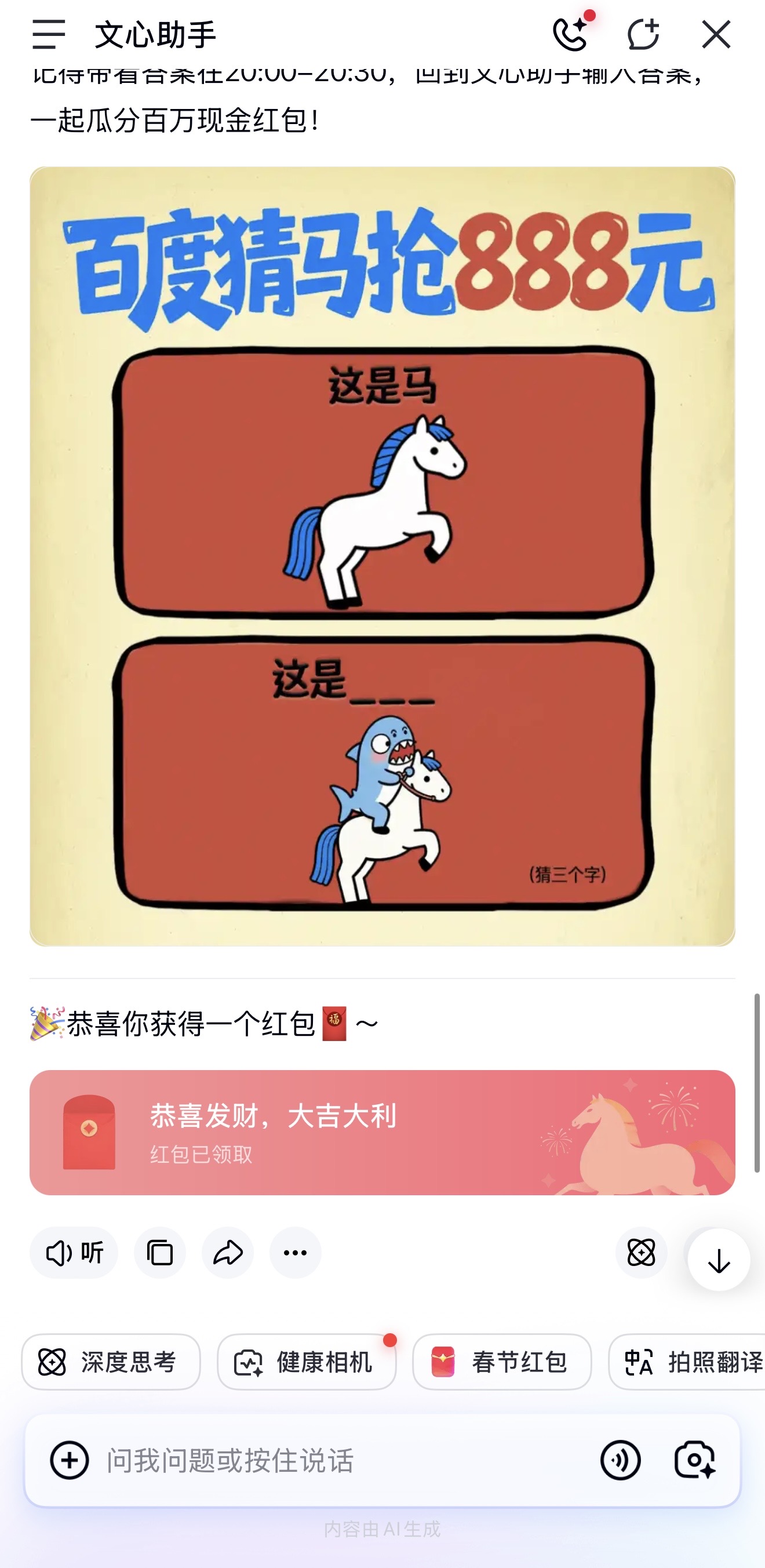Copy the assistant's message

pyautogui.click(x=159, y=1253)
